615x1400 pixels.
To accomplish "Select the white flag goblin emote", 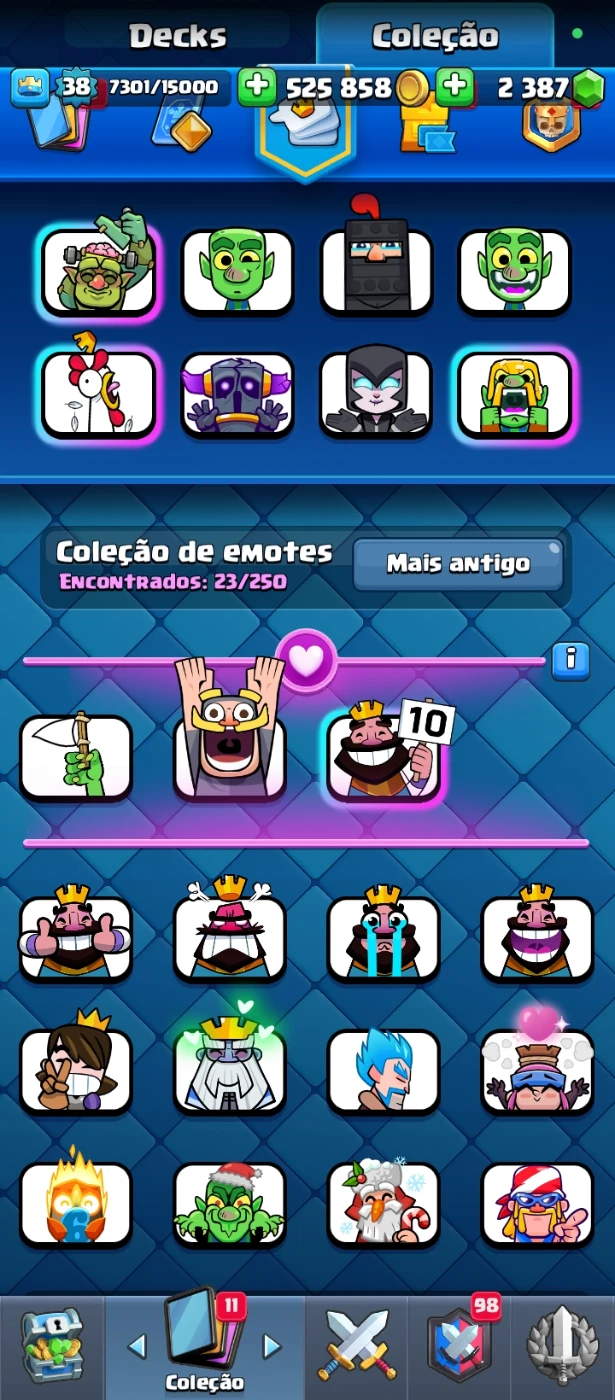I will [x=76, y=757].
